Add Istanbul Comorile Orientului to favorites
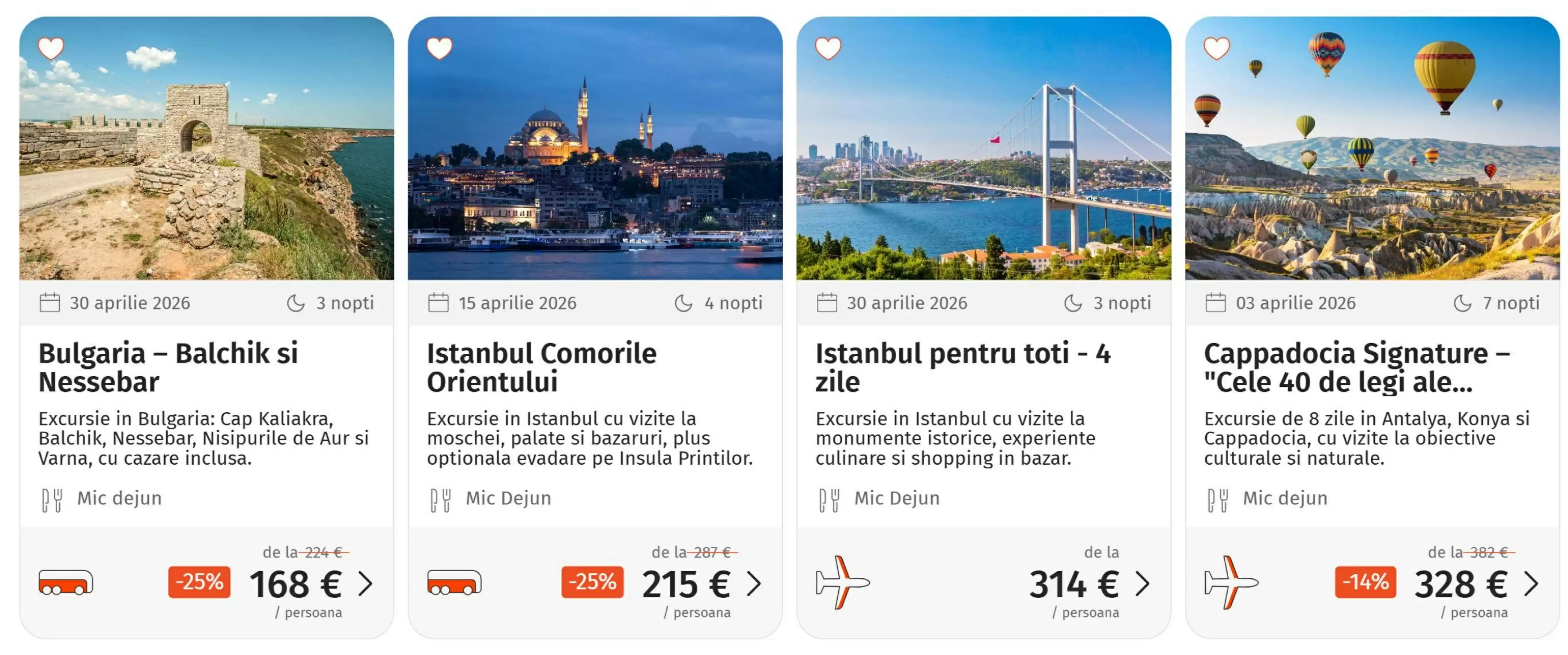 [439, 48]
